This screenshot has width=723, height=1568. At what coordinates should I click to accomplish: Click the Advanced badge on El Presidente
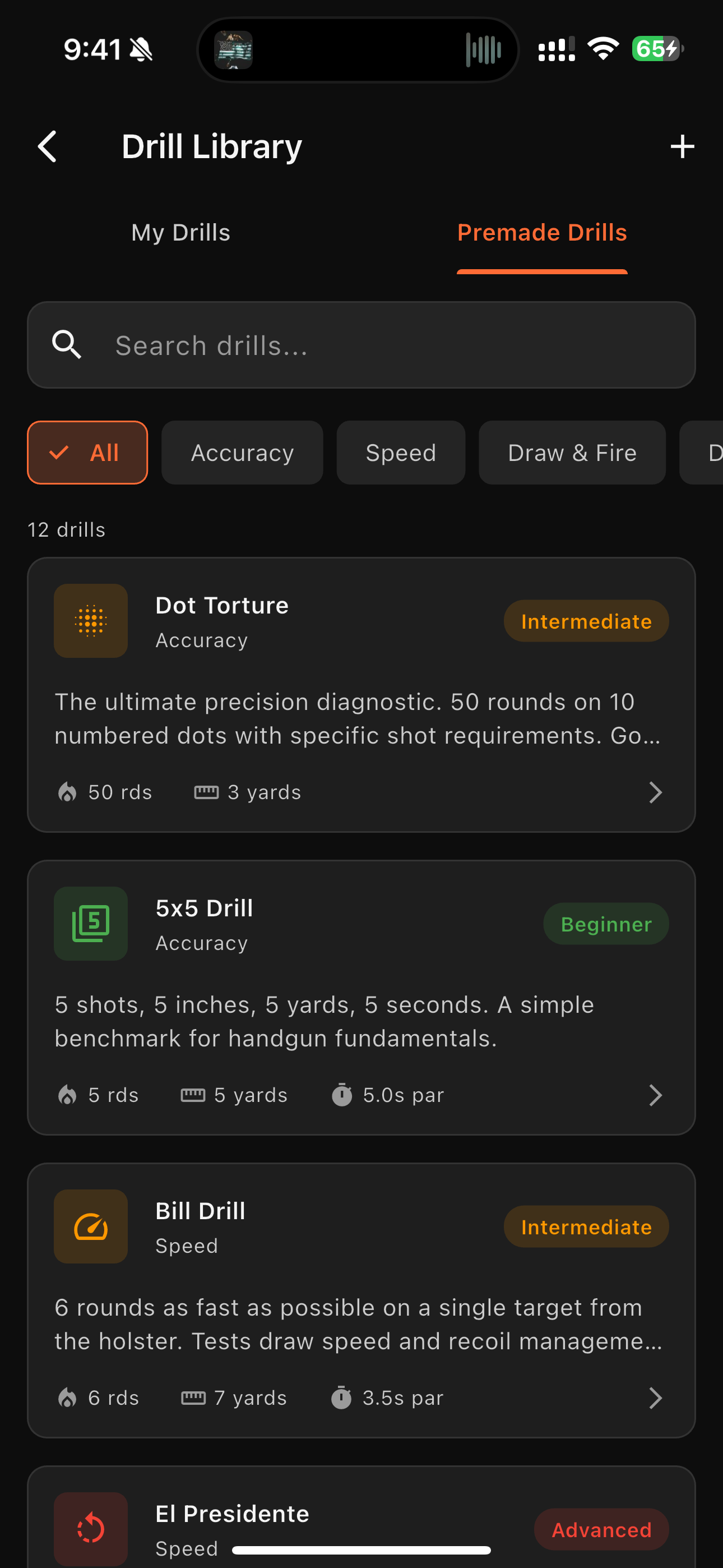click(x=601, y=1528)
